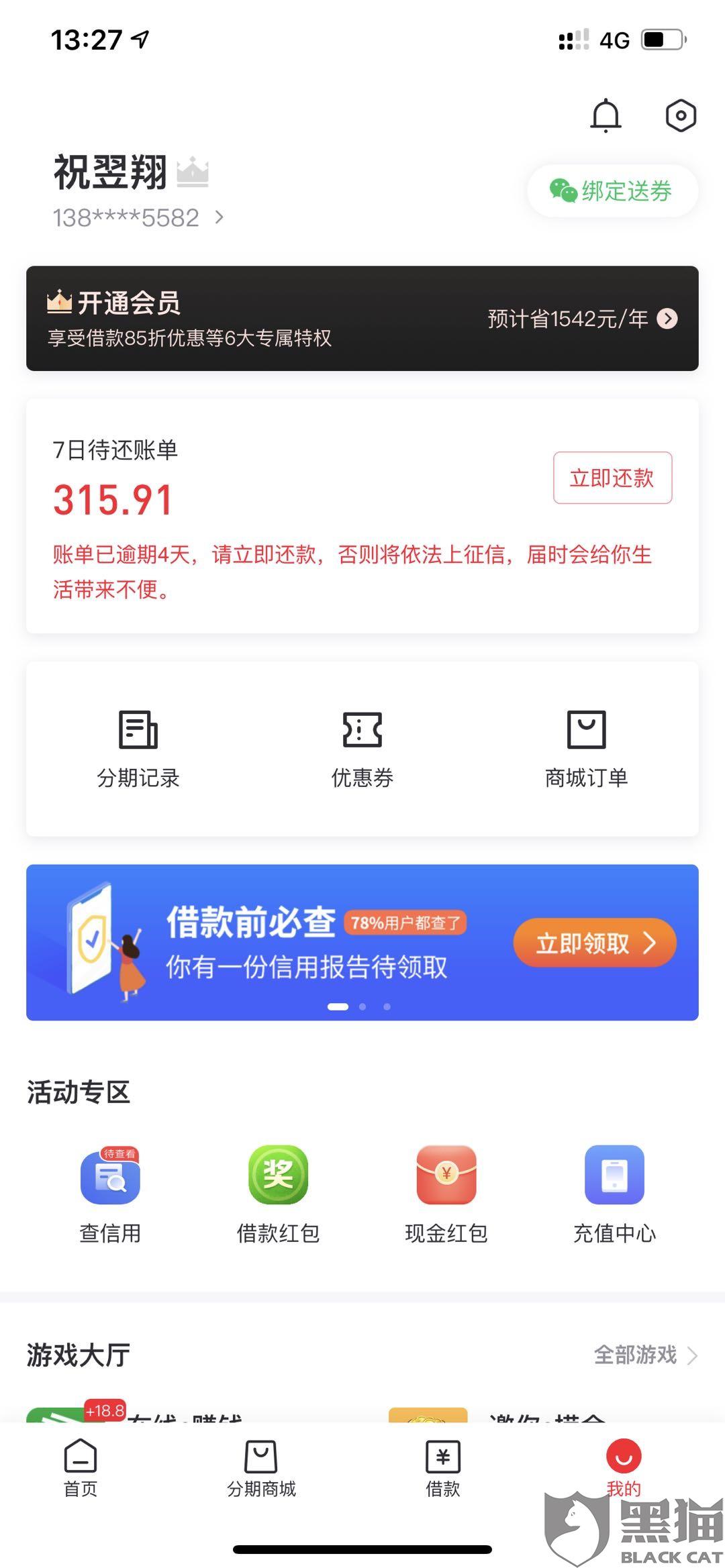Open 分期记录 installment records
Image resolution: width=725 pixels, height=1568 pixels.
138,748
